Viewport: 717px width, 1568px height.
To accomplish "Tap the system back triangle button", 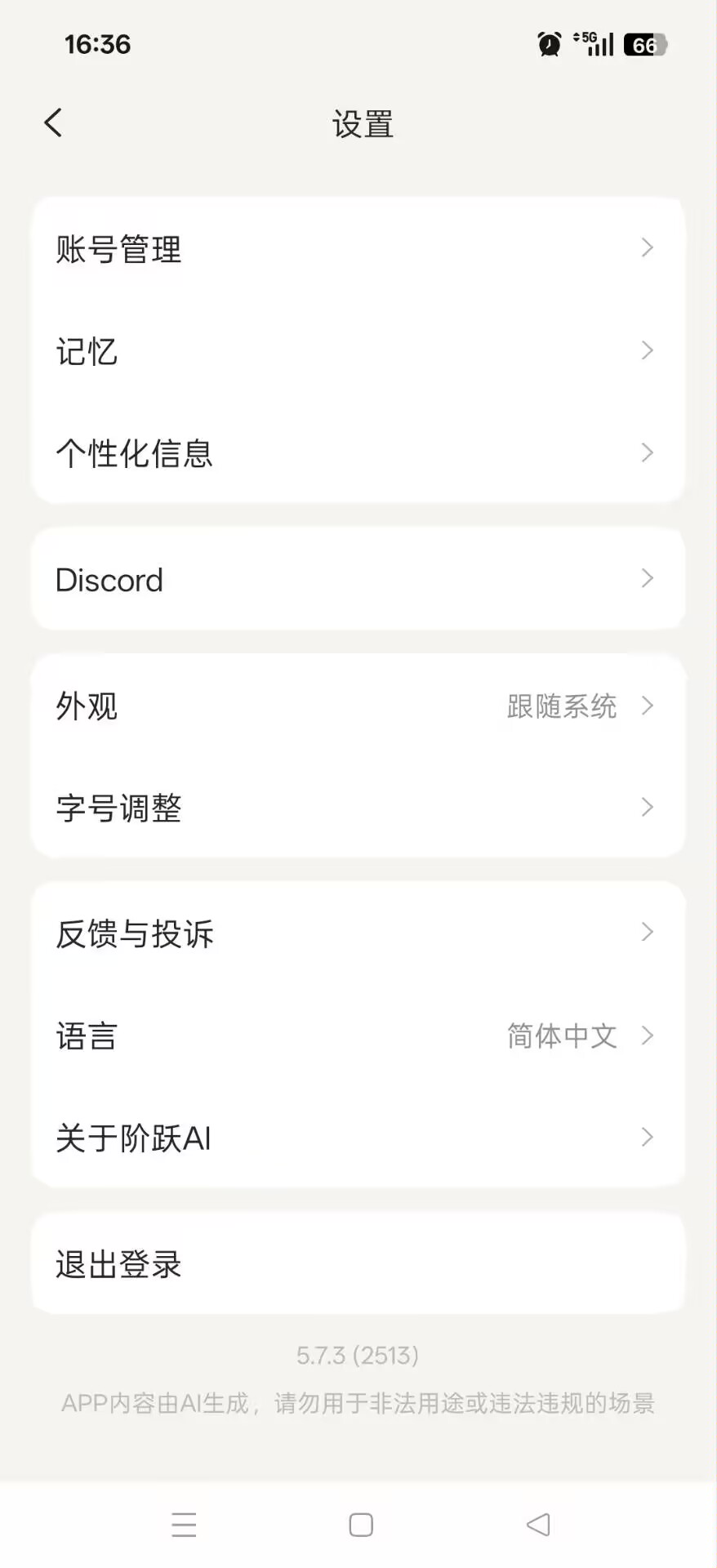I will pos(537,1524).
